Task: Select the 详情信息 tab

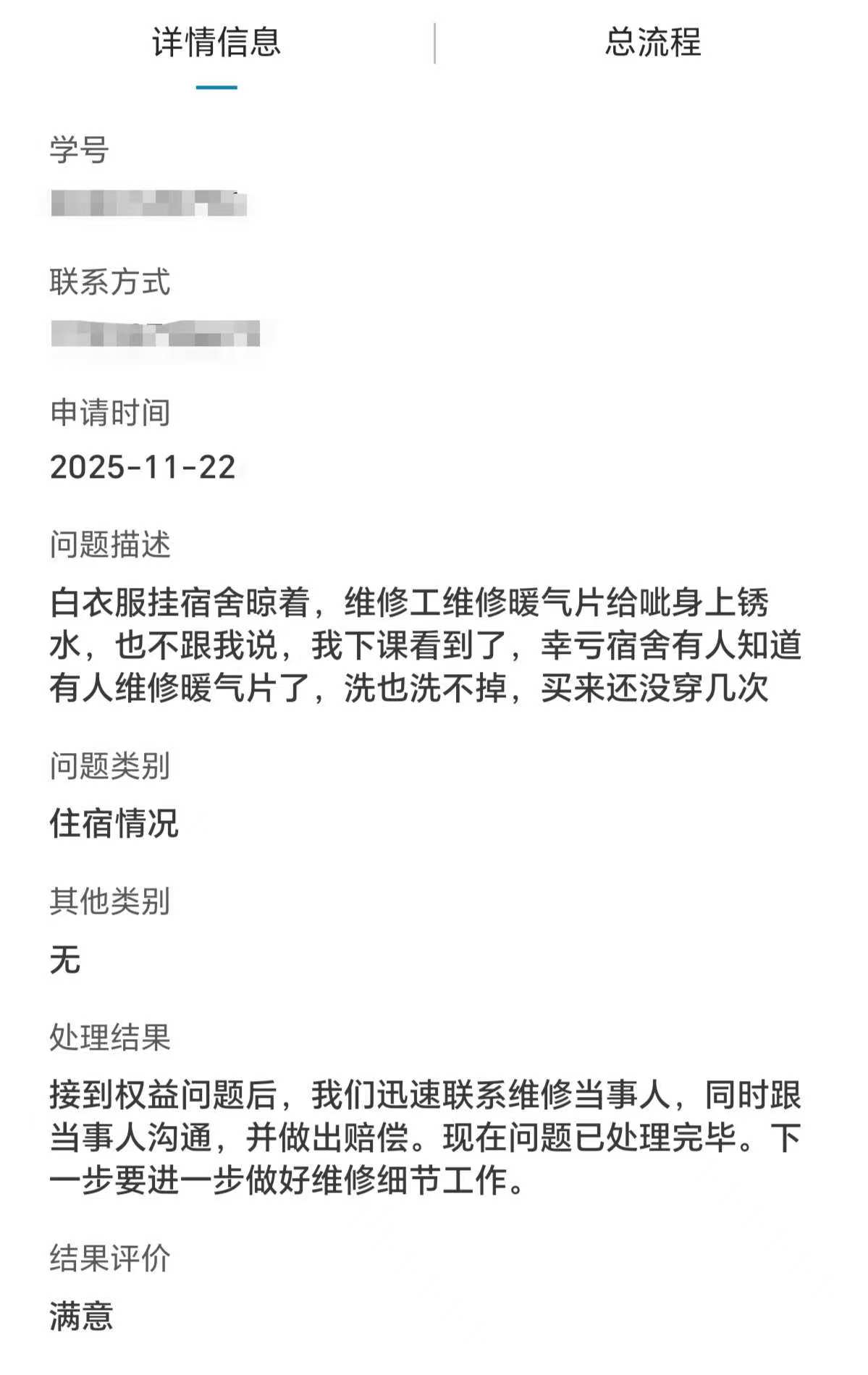Action: click(x=216, y=43)
